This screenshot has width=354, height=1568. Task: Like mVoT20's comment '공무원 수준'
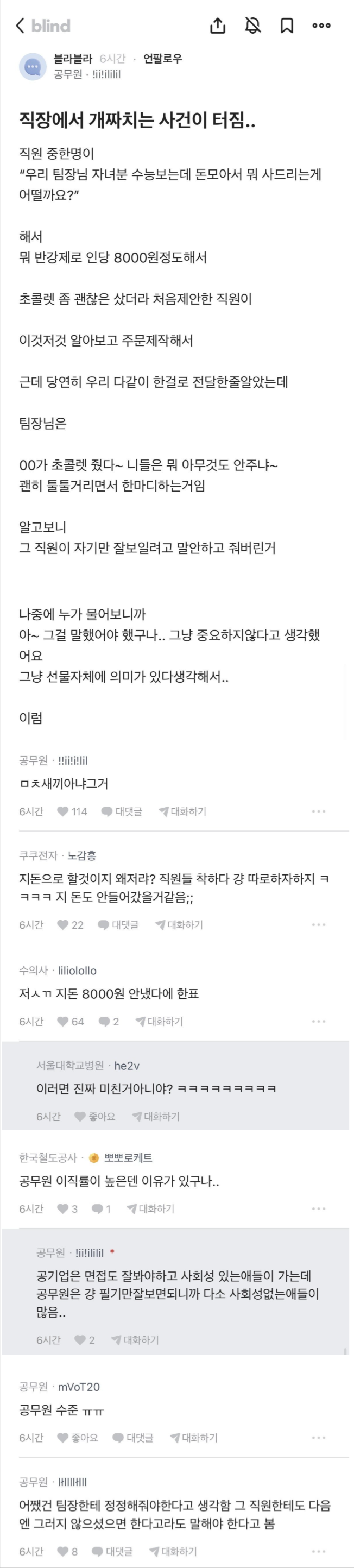[x=77, y=1437]
